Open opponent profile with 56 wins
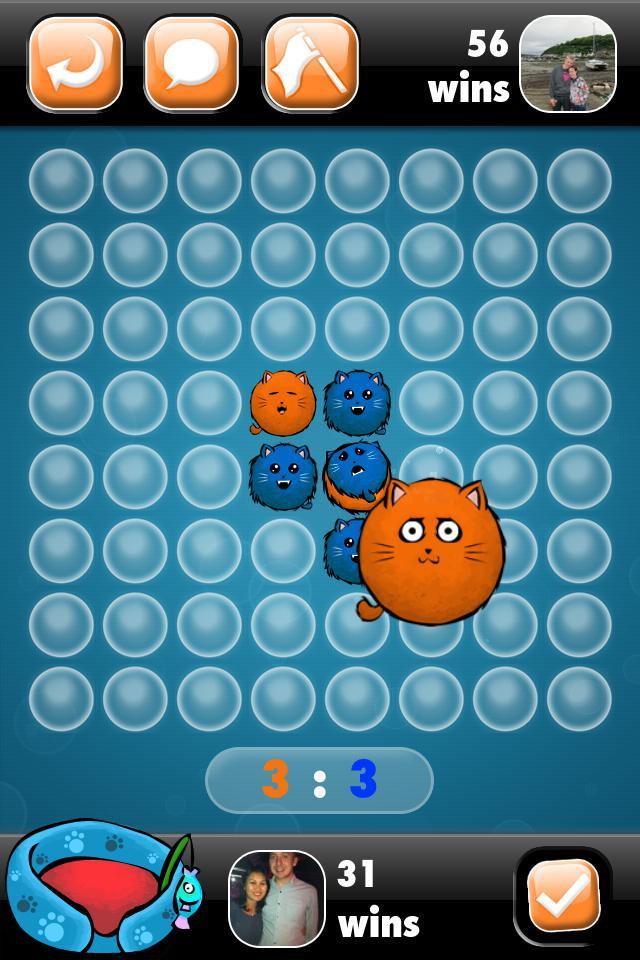The height and width of the screenshot is (960, 640). coord(568,63)
